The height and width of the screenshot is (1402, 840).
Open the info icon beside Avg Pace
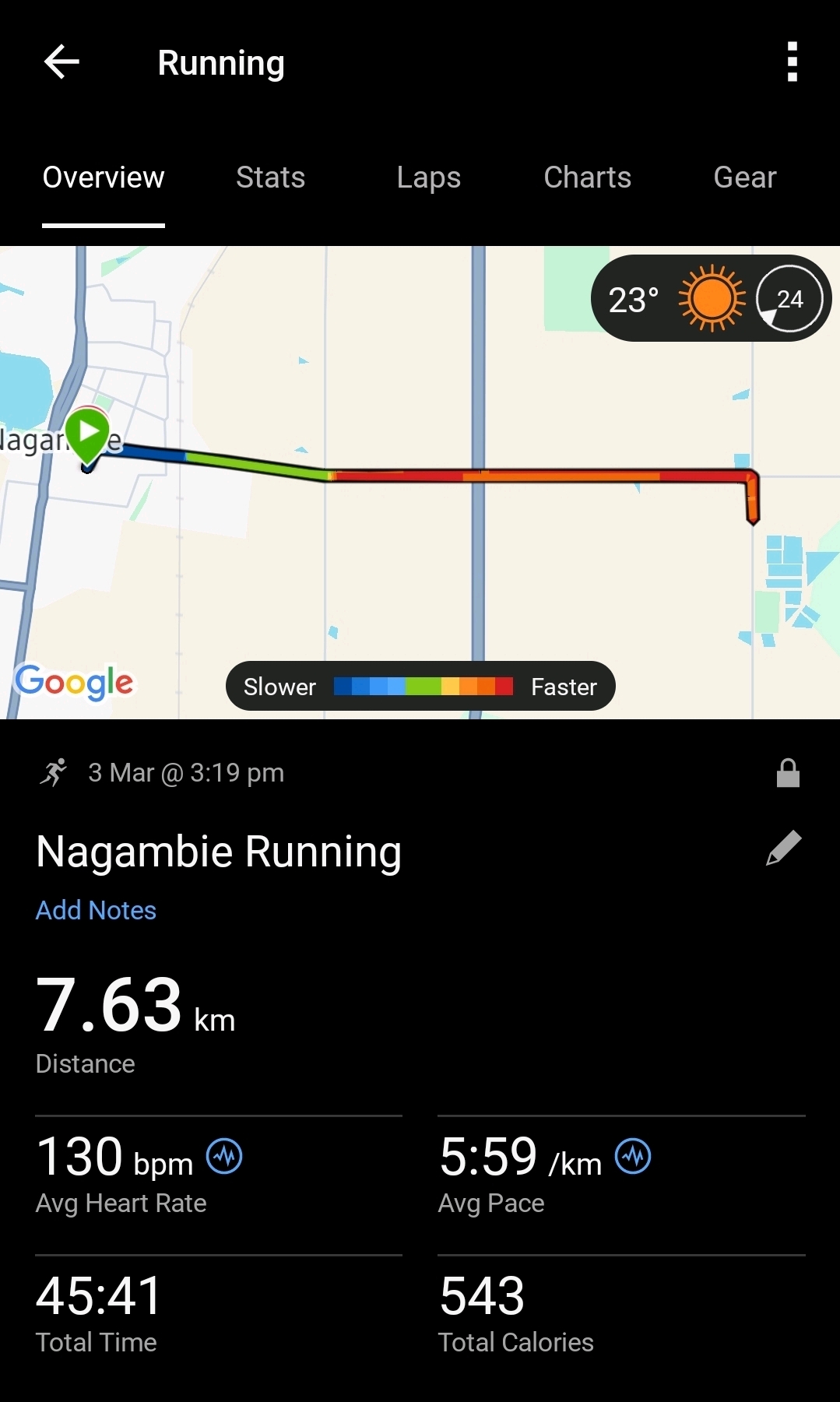pyautogui.click(x=633, y=1156)
